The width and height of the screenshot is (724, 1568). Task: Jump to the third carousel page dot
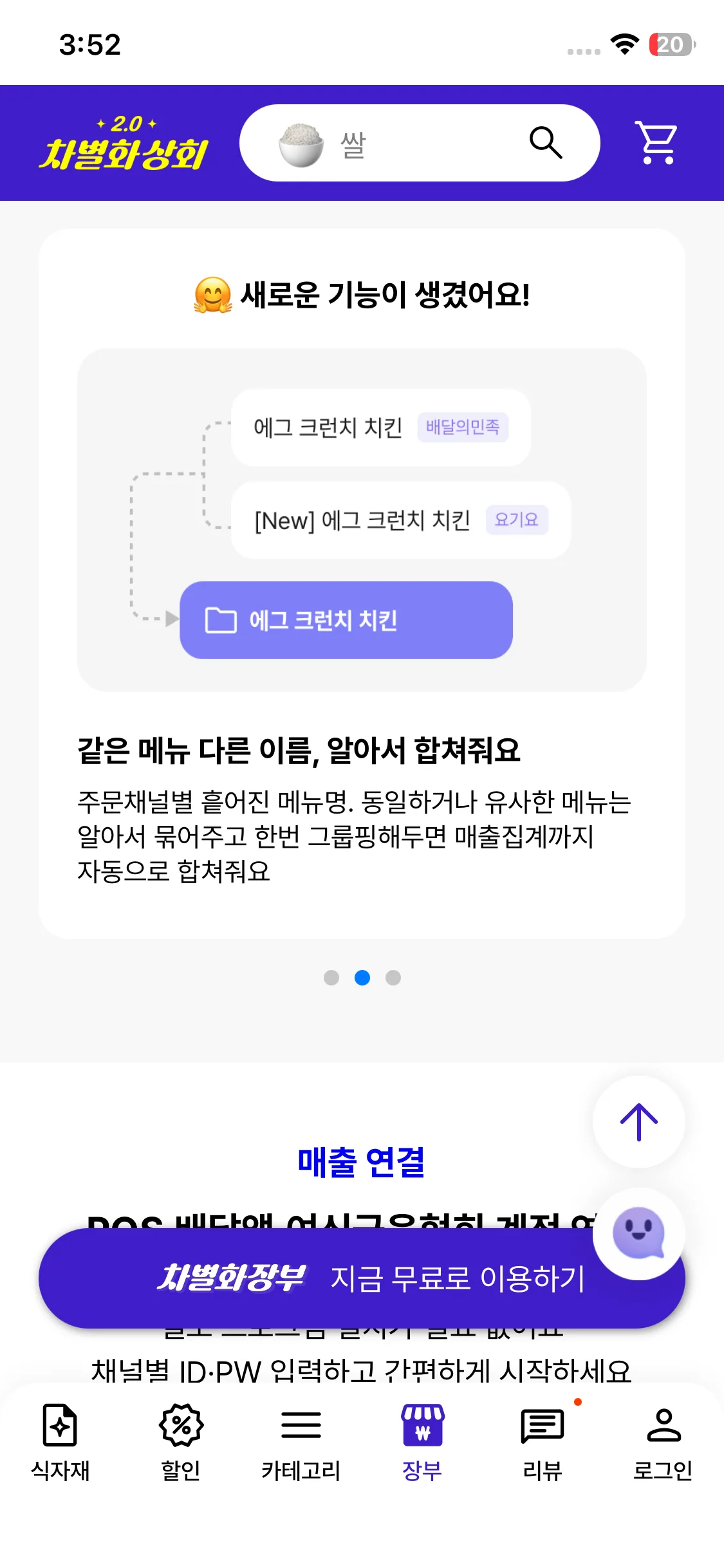pyautogui.click(x=393, y=978)
